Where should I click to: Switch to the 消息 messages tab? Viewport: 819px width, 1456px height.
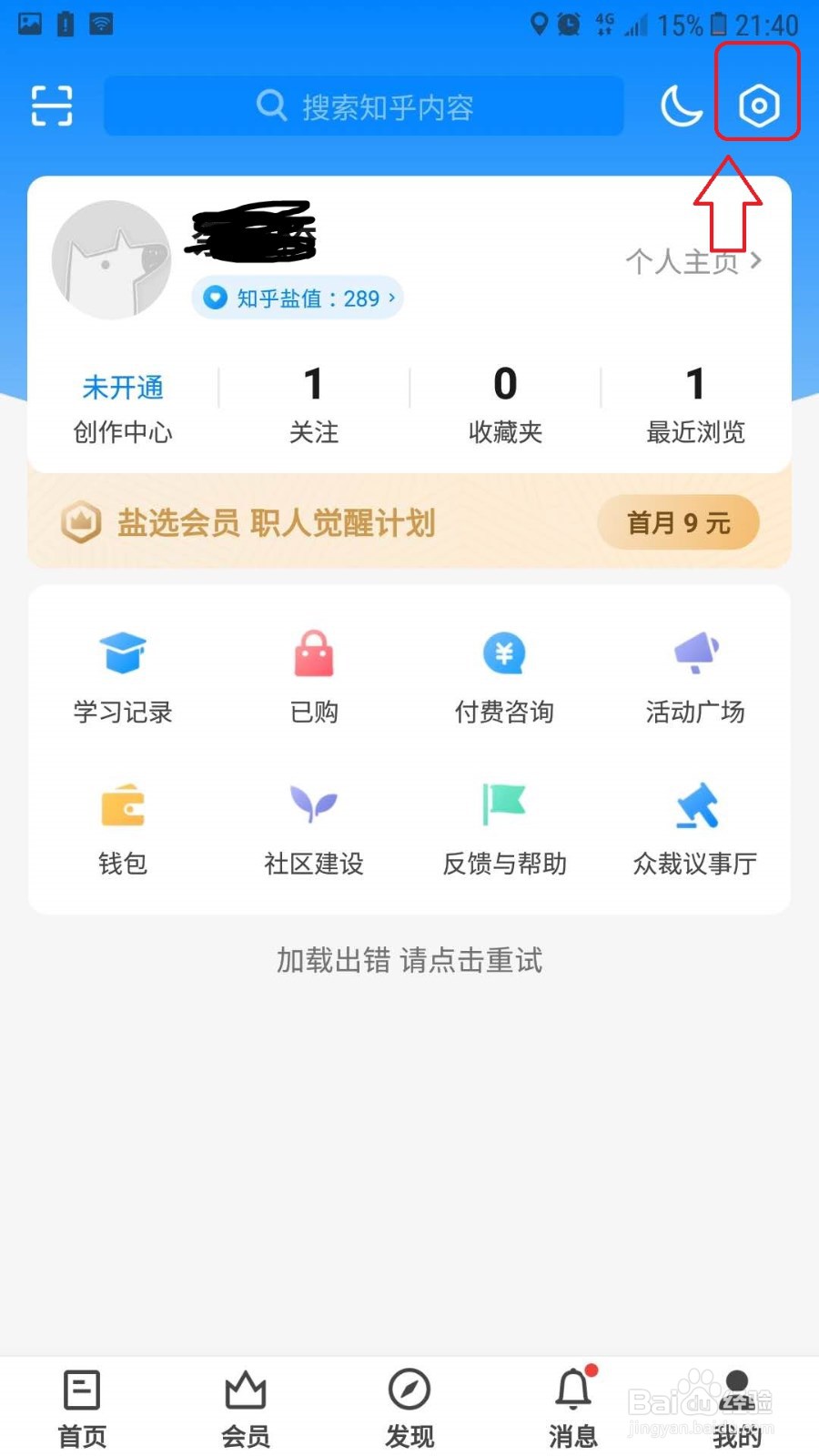573,1409
